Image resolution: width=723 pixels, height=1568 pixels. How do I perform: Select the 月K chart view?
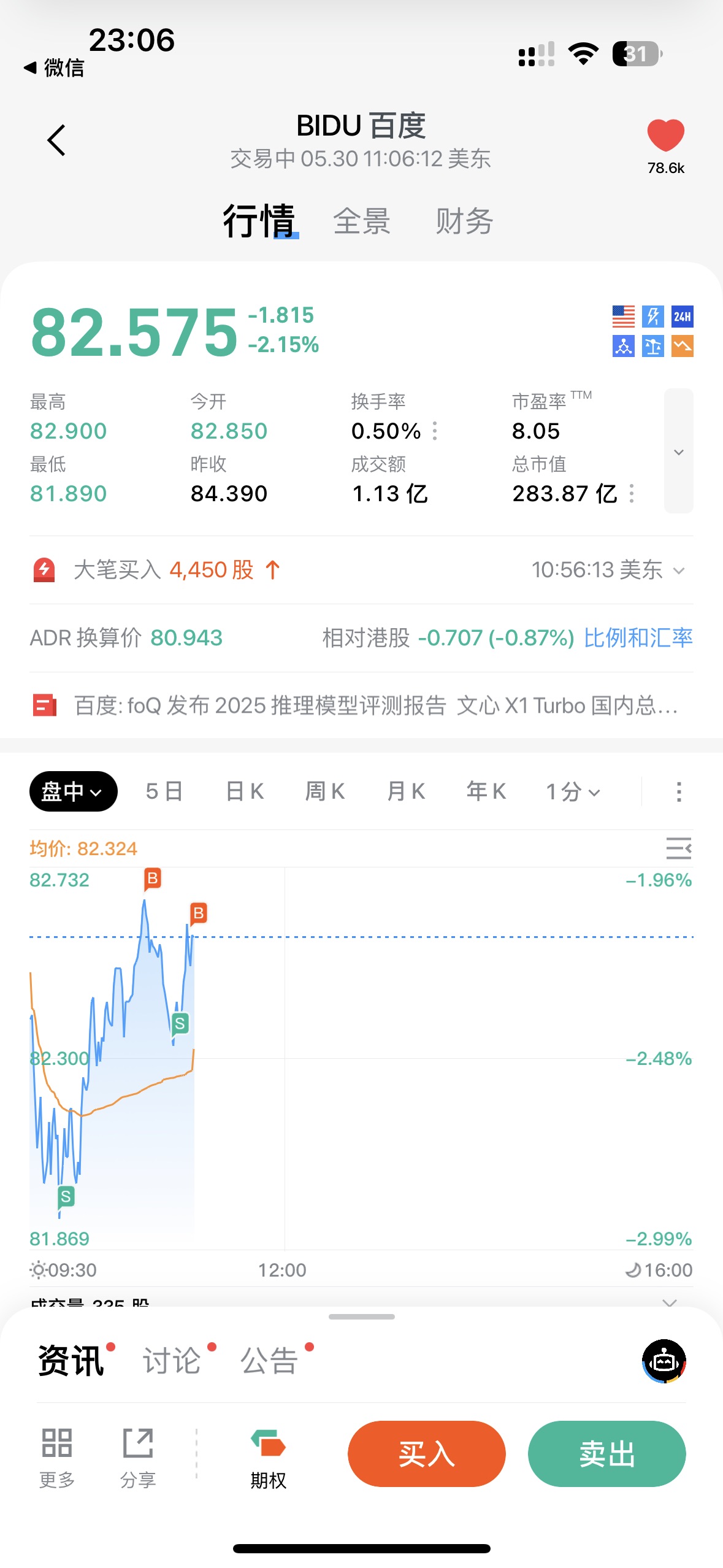[406, 791]
